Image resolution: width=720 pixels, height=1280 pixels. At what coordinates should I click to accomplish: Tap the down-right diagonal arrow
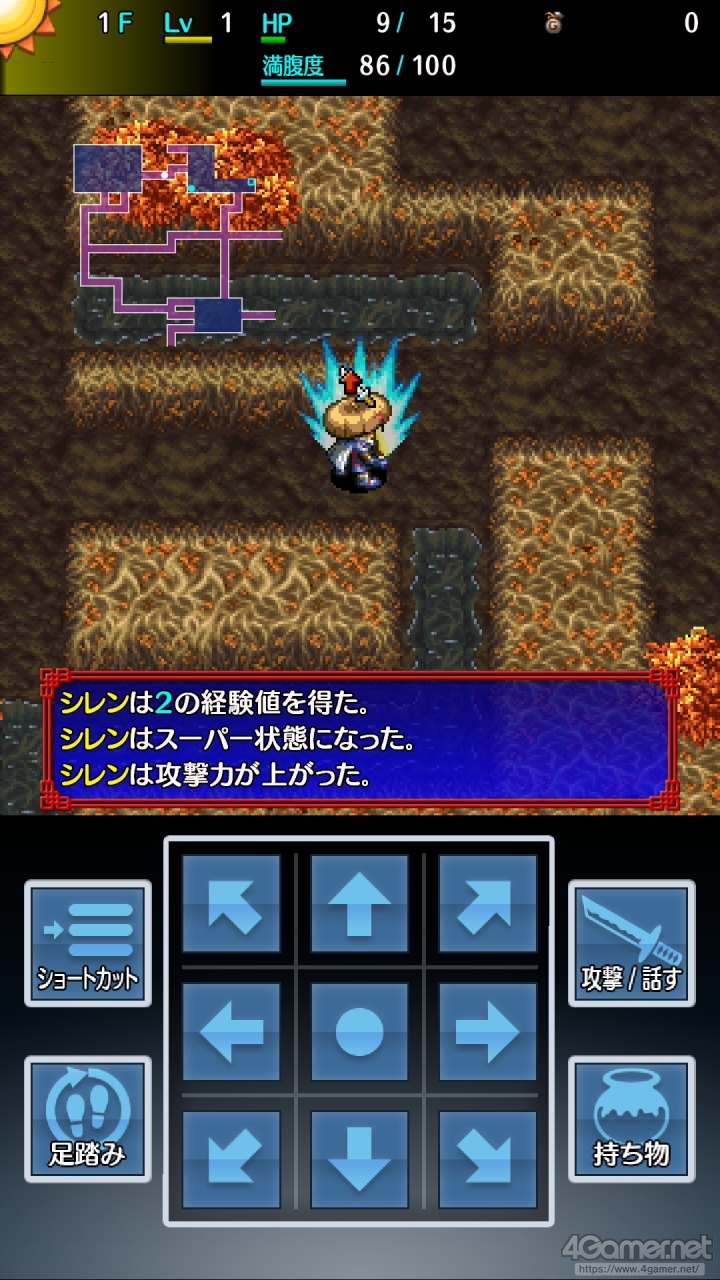[x=487, y=1159]
